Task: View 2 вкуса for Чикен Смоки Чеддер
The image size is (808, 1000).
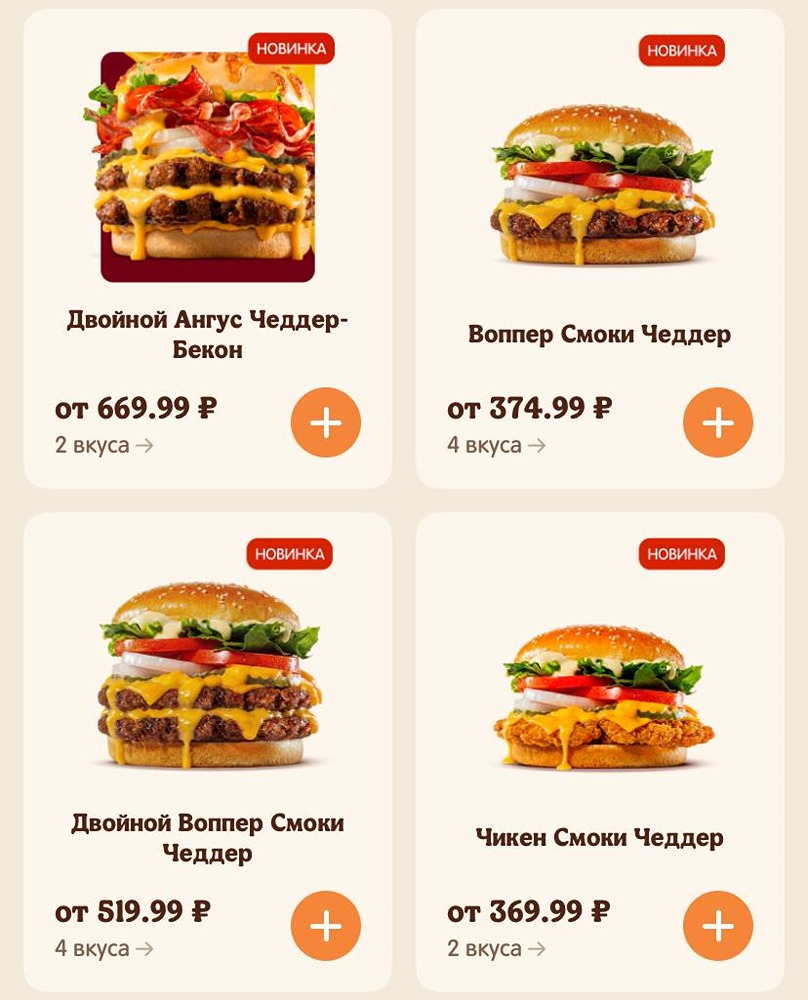Action: (496, 948)
